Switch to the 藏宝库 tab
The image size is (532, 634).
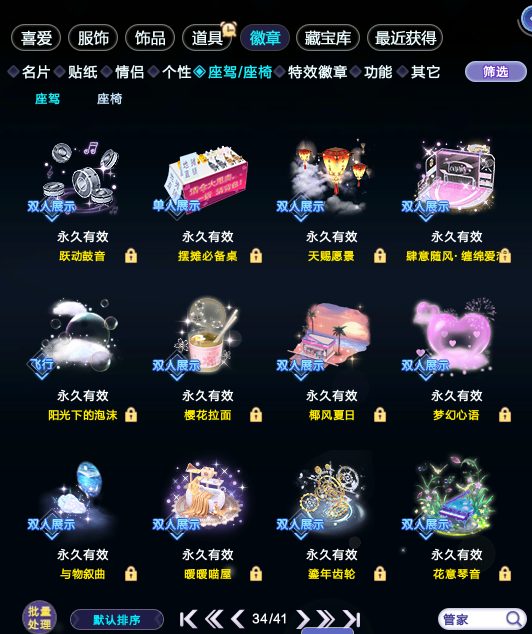pyautogui.click(x=327, y=38)
